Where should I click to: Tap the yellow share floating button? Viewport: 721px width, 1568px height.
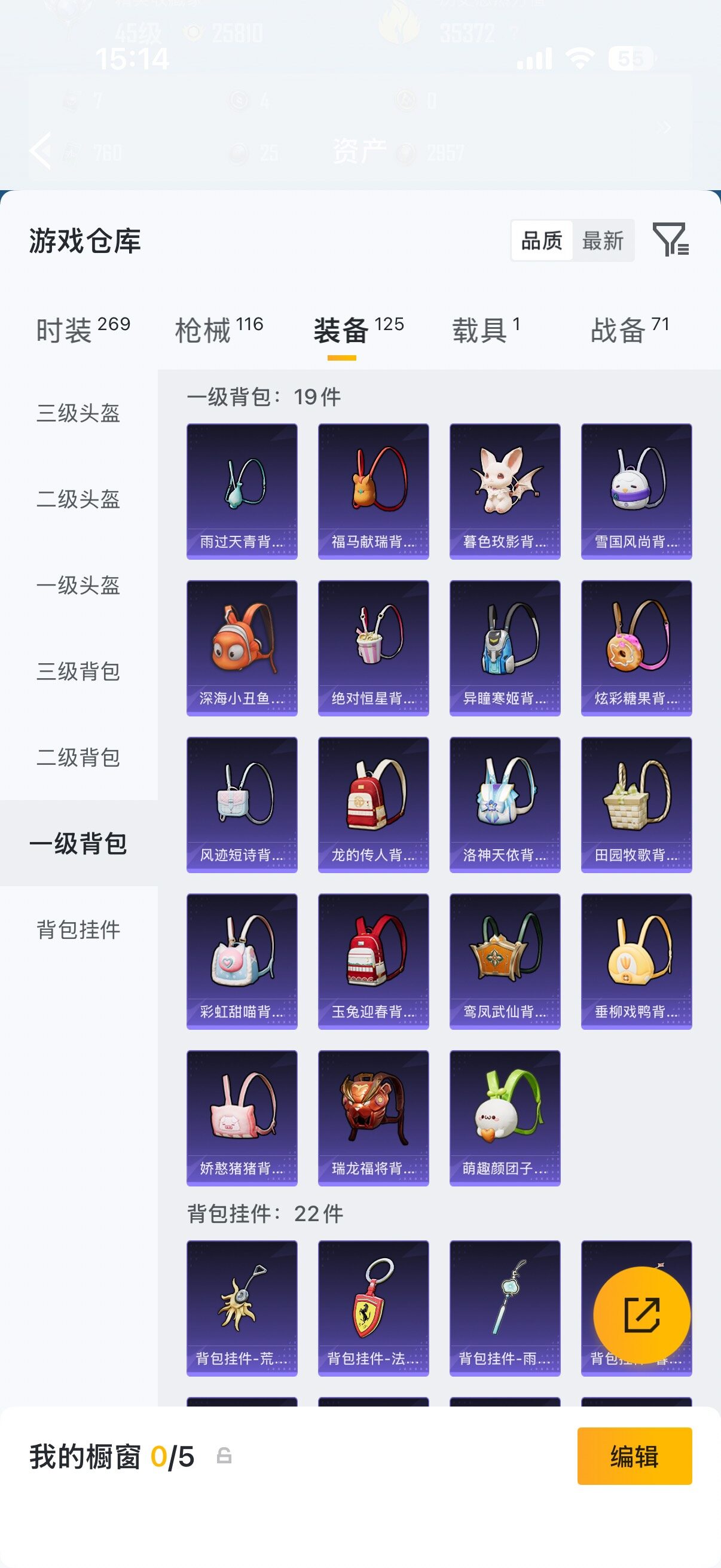(x=642, y=1315)
